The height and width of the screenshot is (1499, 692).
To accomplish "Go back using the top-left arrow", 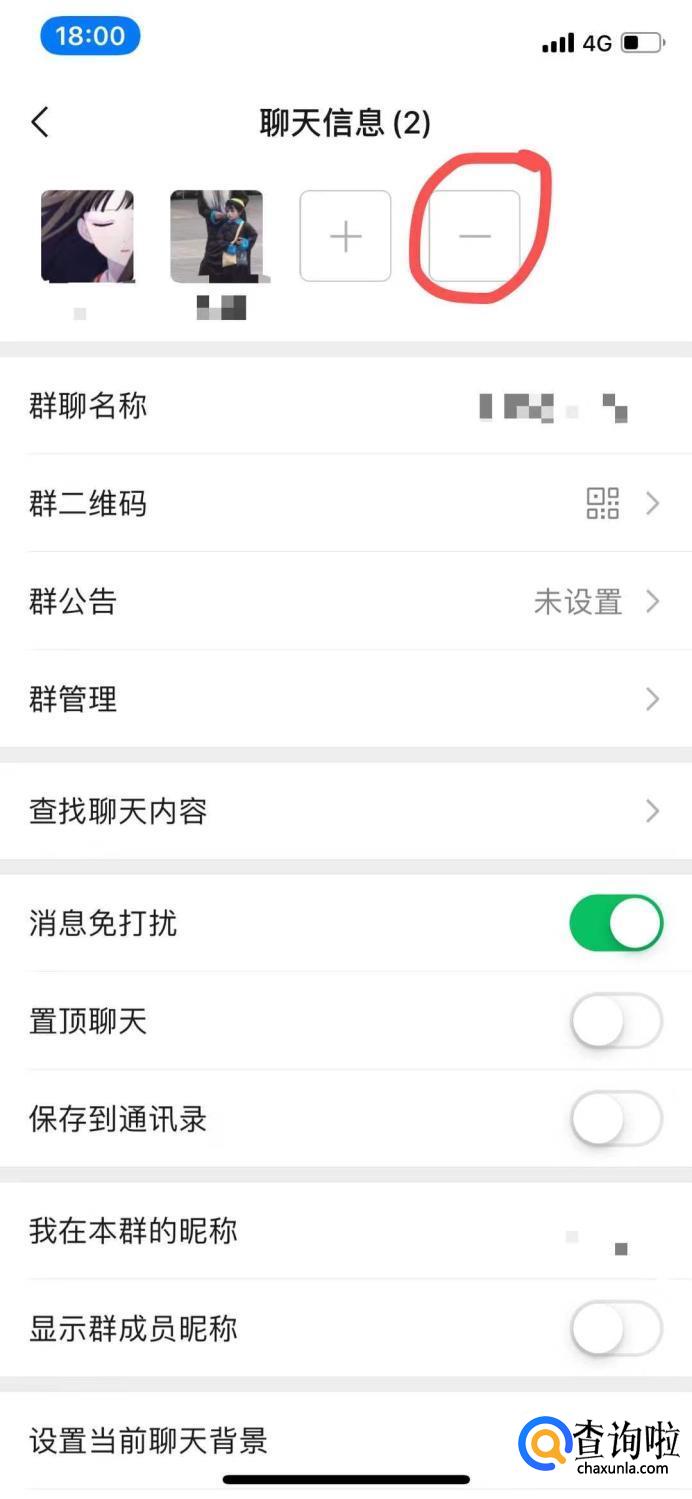I will (40, 123).
